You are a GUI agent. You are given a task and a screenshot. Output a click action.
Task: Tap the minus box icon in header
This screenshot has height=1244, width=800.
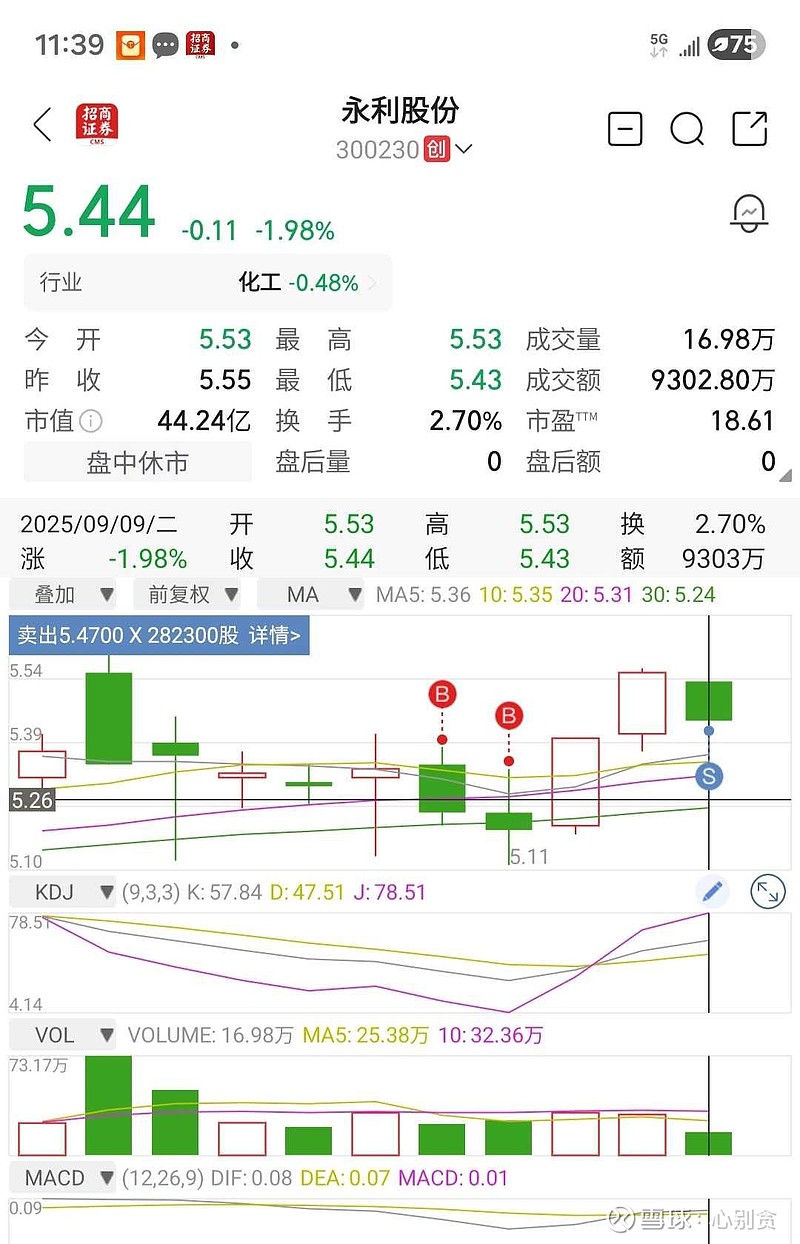click(x=625, y=129)
